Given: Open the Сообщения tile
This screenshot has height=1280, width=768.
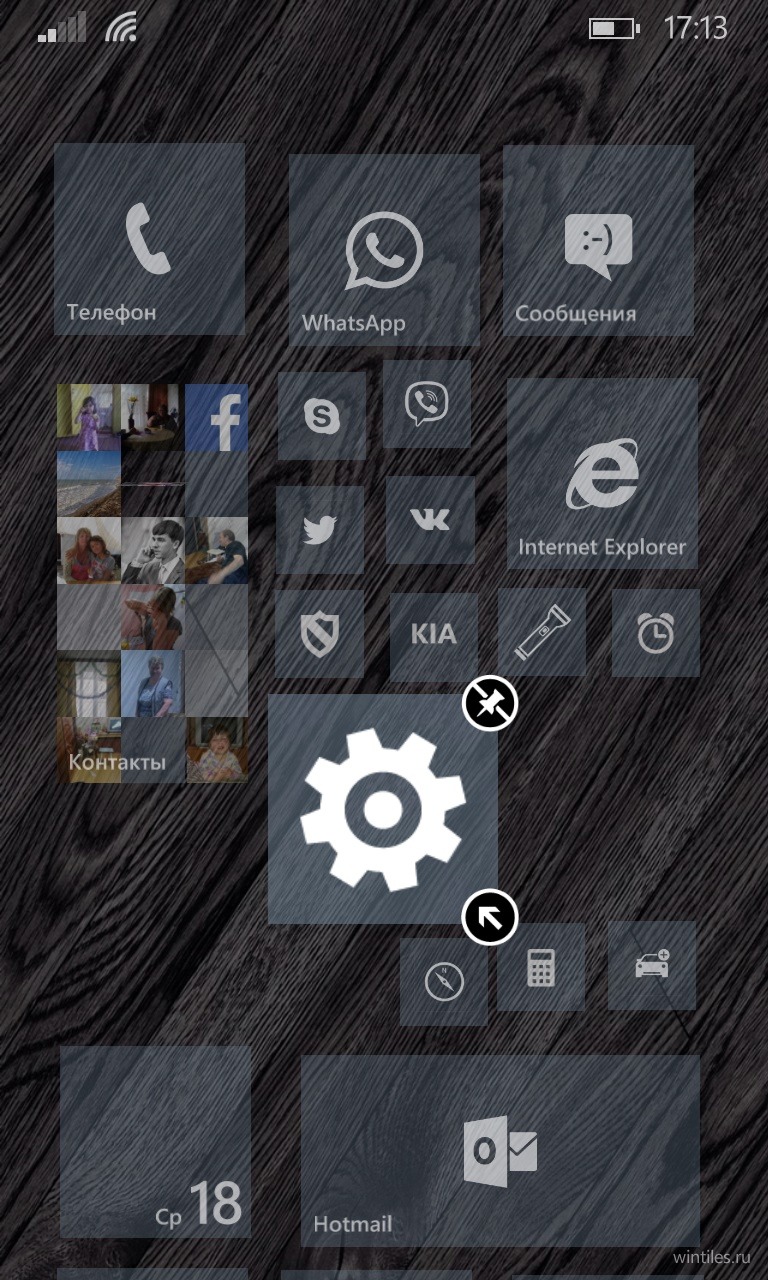Looking at the screenshot, I should point(598,240).
